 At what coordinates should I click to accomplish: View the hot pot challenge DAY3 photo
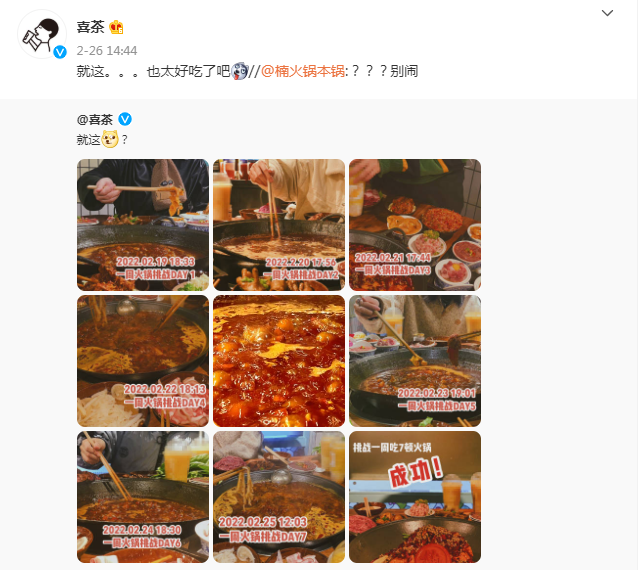pos(415,225)
